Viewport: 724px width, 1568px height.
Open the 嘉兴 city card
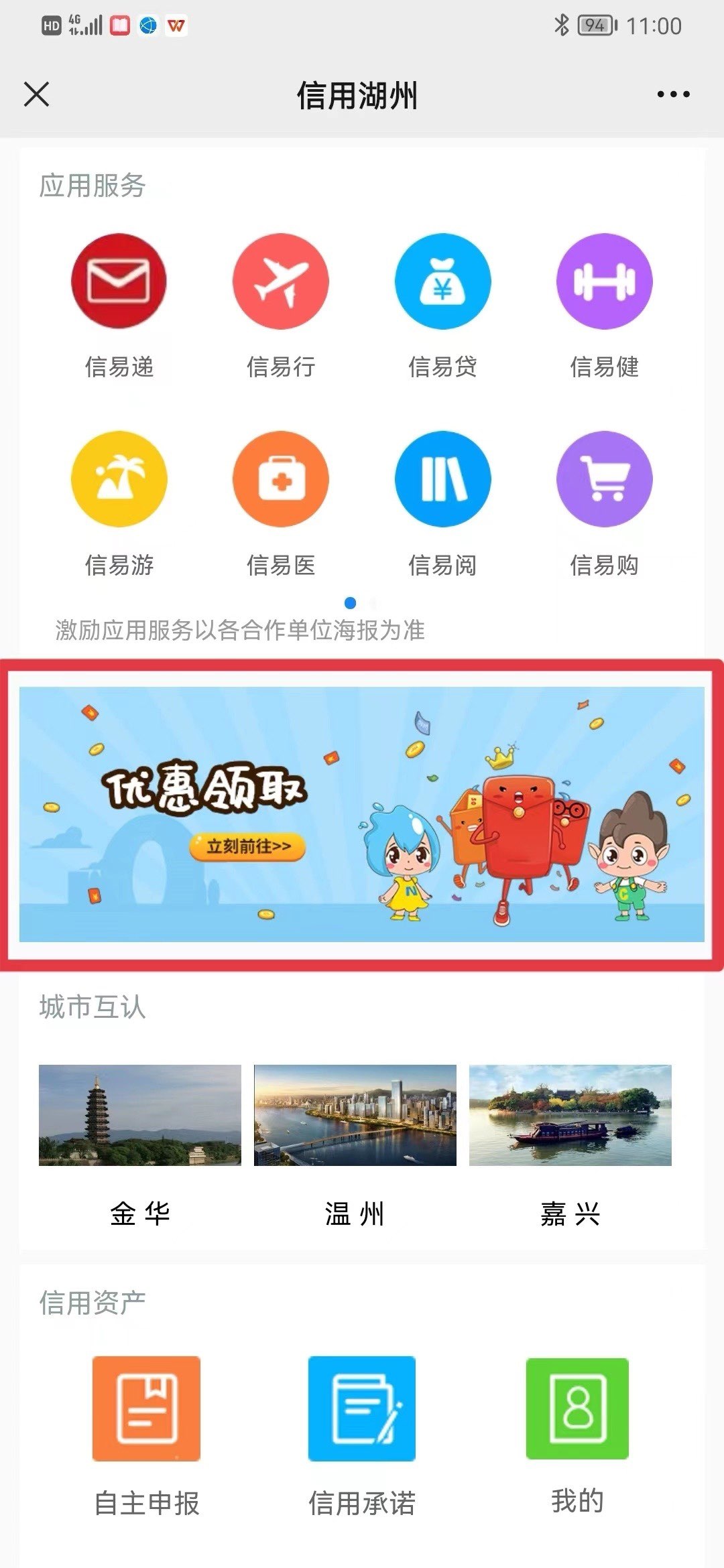pyautogui.click(x=570, y=1116)
